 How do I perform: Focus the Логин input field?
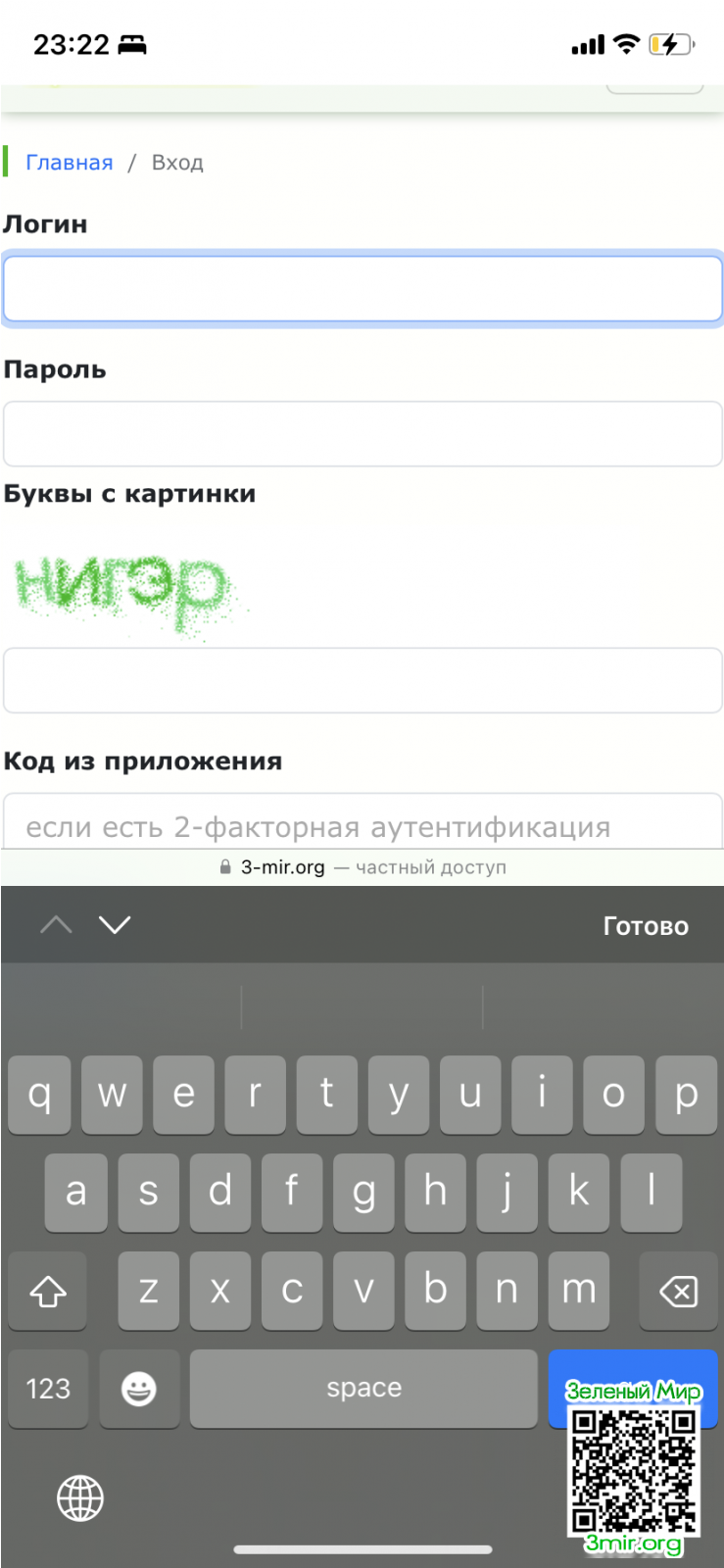pyautogui.click(x=362, y=289)
